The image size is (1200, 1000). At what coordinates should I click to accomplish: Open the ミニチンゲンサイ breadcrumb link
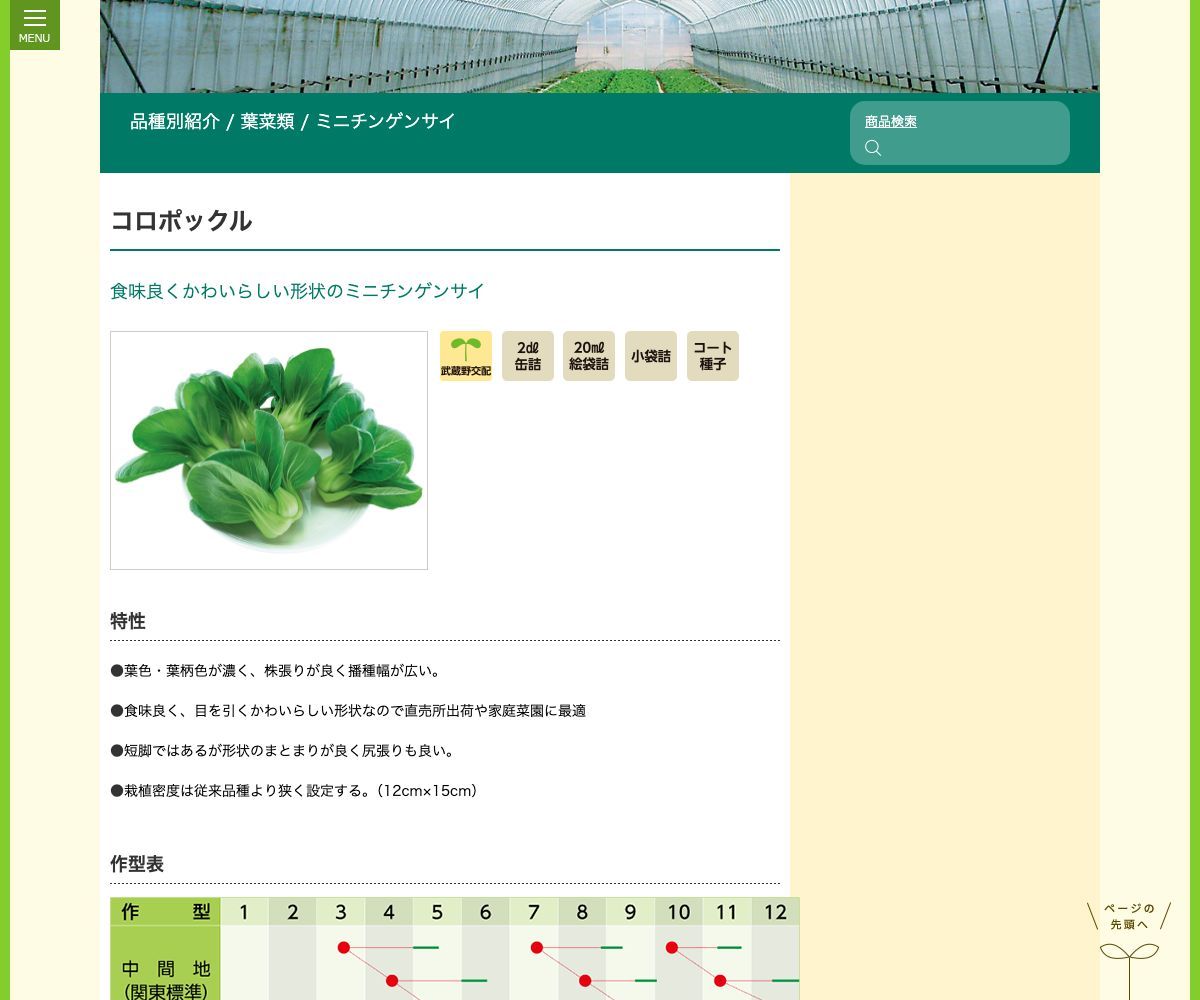tap(386, 121)
